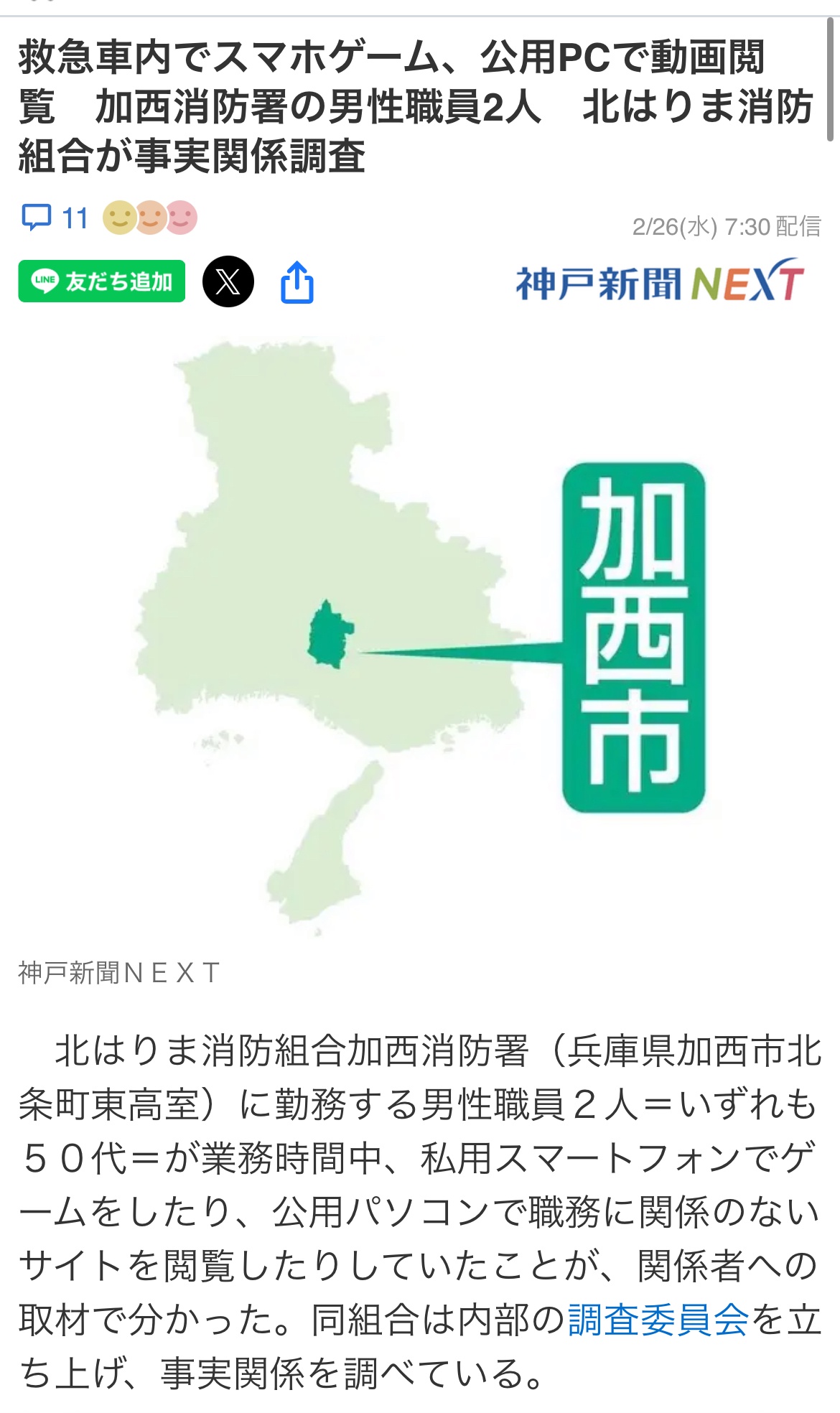Image resolution: width=840 pixels, height=1413 pixels.
Task: Open the 神戸新聞NEXT publisher logo
Action: [x=660, y=281]
